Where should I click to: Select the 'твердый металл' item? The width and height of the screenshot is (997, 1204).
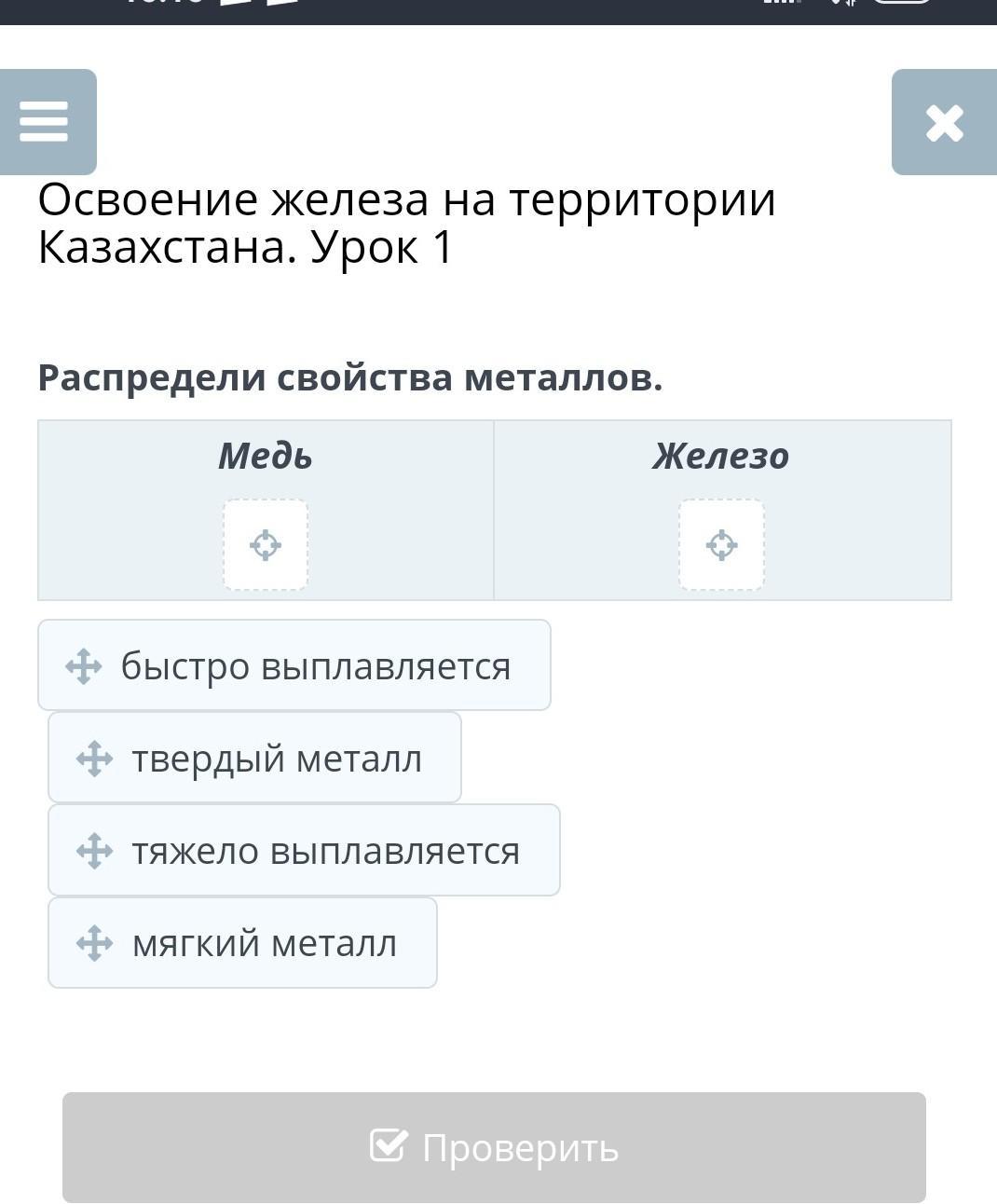(254, 758)
